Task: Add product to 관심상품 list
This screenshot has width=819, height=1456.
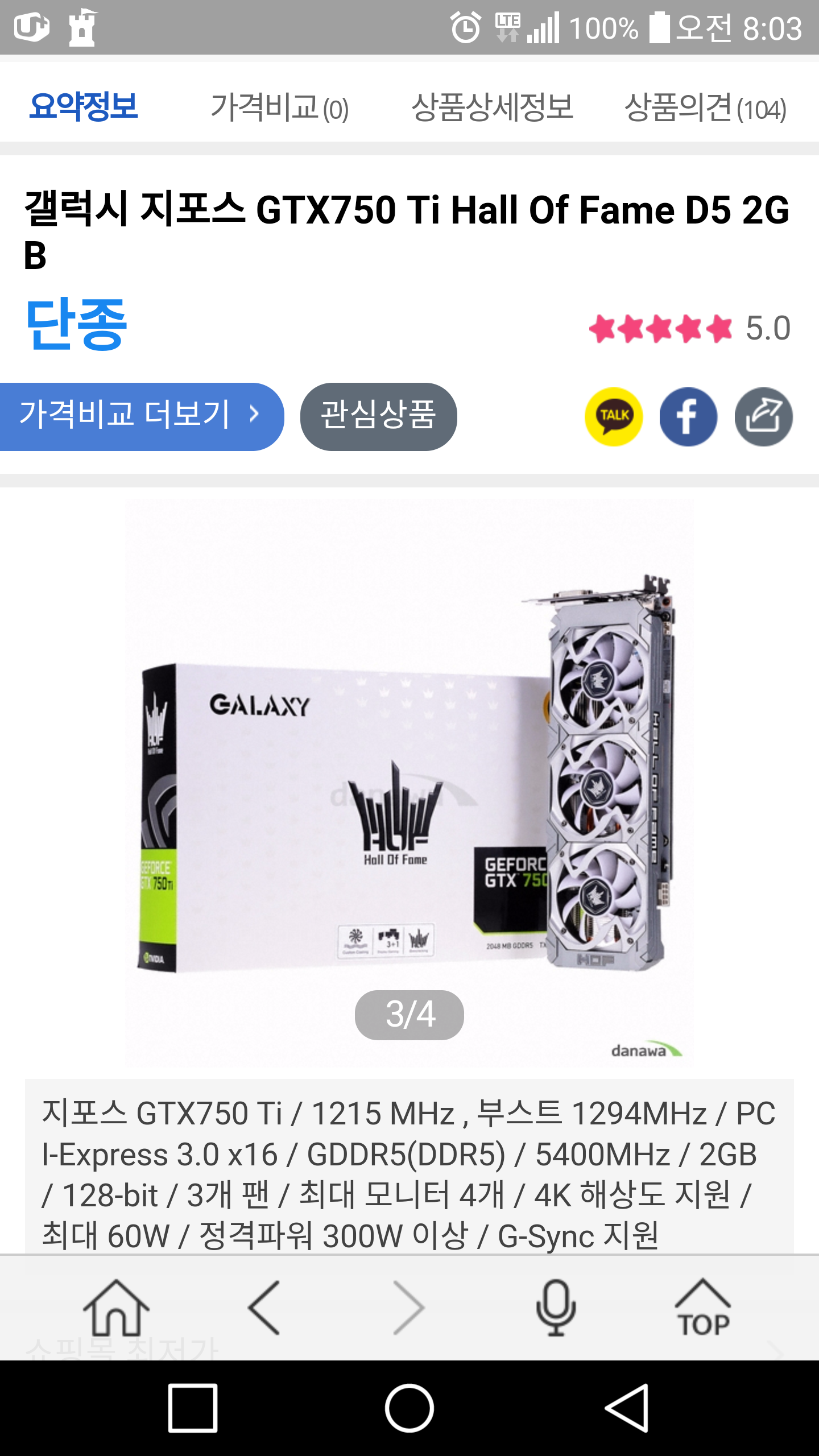Action: coord(378,416)
